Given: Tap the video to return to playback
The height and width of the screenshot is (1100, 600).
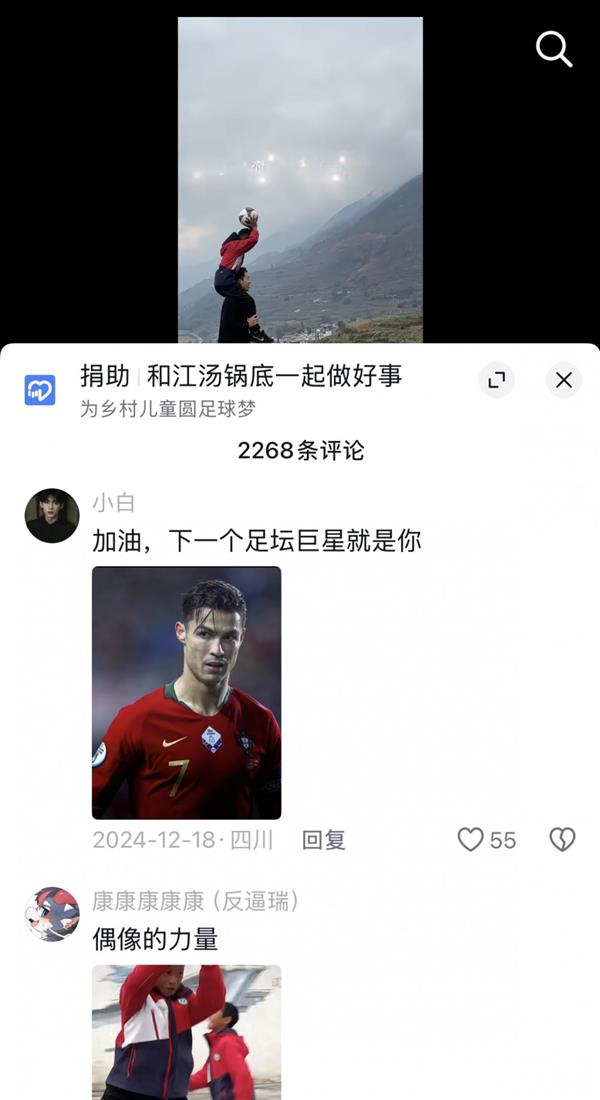Looking at the screenshot, I should pyautogui.click(x=300, y=180).
